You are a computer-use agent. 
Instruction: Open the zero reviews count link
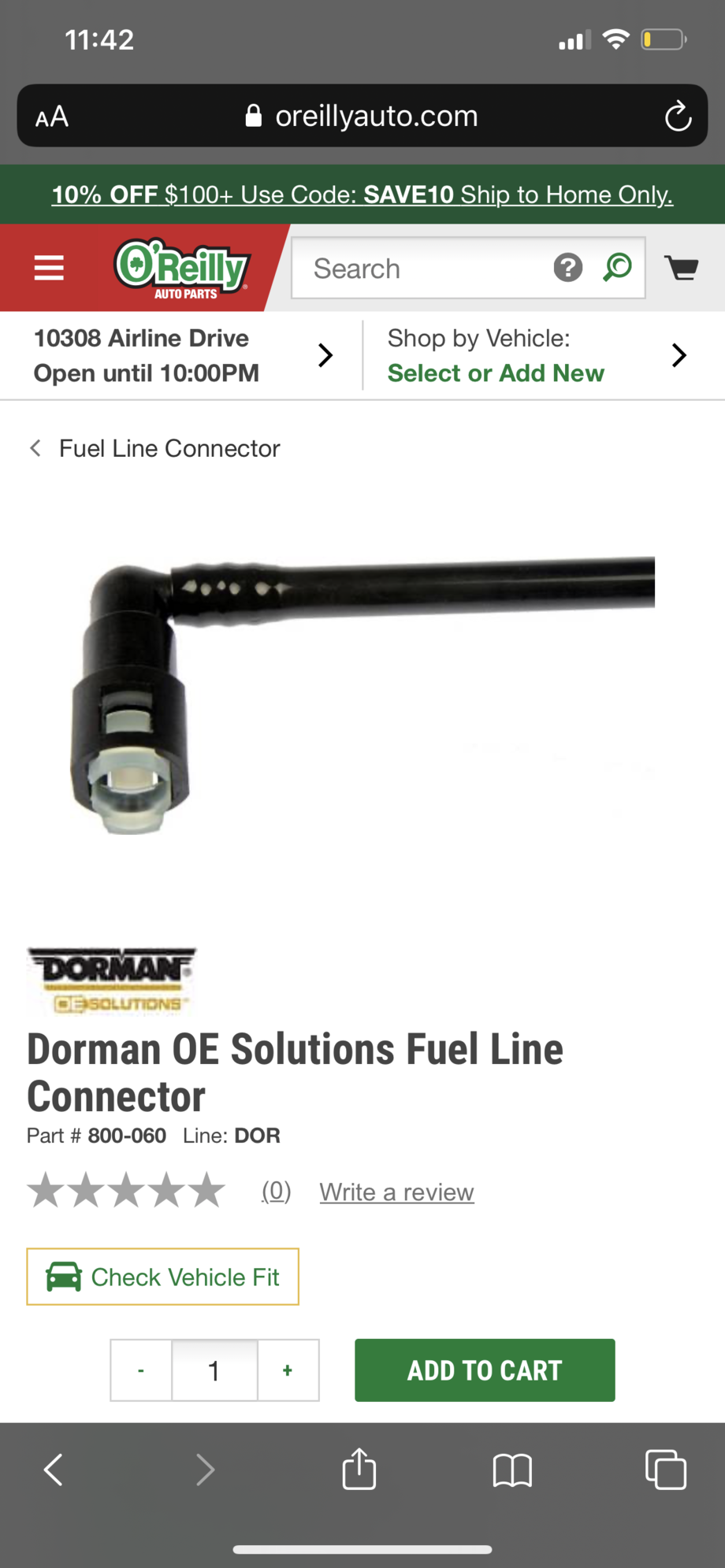[276, 1191]
